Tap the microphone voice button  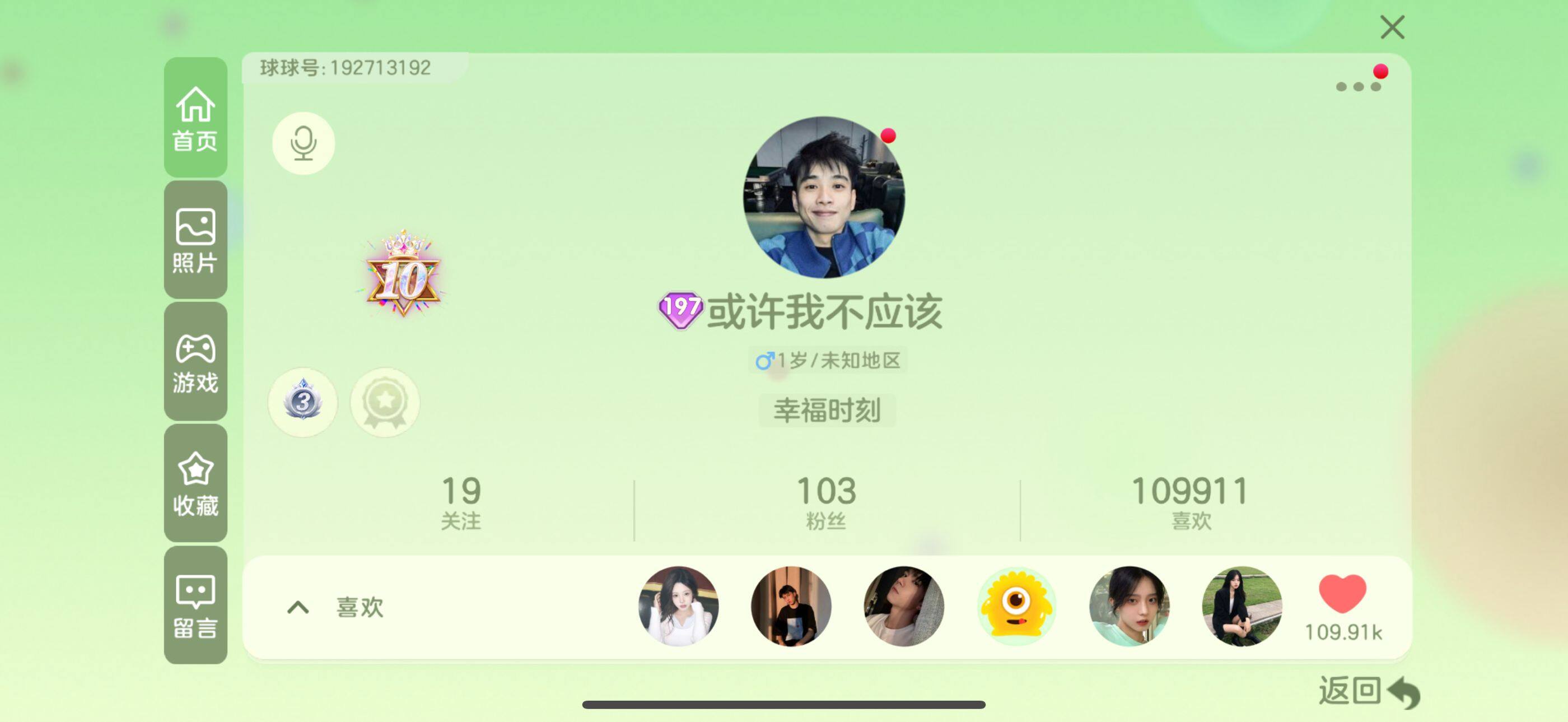point(303,143)
